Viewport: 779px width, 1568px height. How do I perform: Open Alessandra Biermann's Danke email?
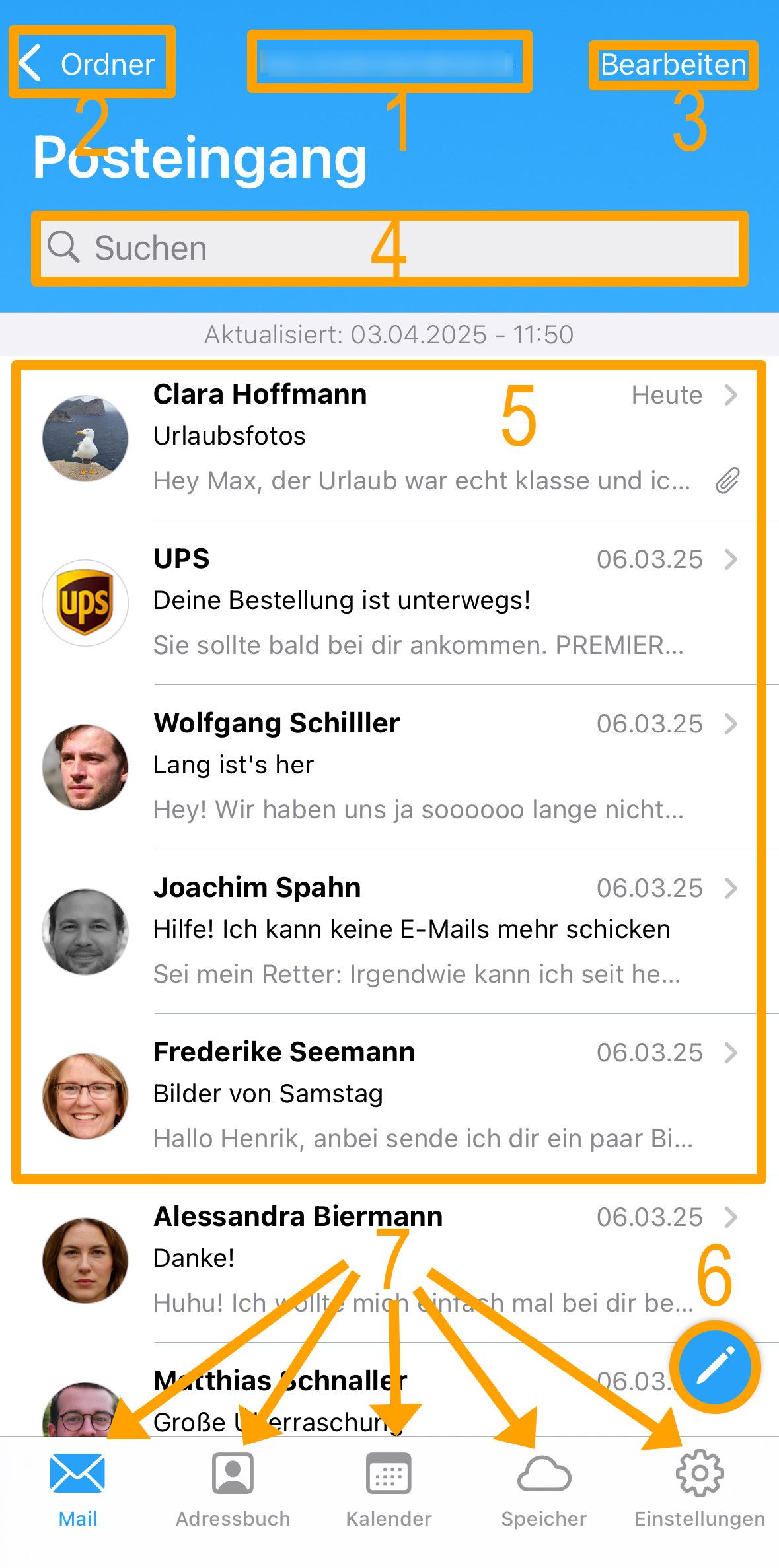tap(389, 1260)
